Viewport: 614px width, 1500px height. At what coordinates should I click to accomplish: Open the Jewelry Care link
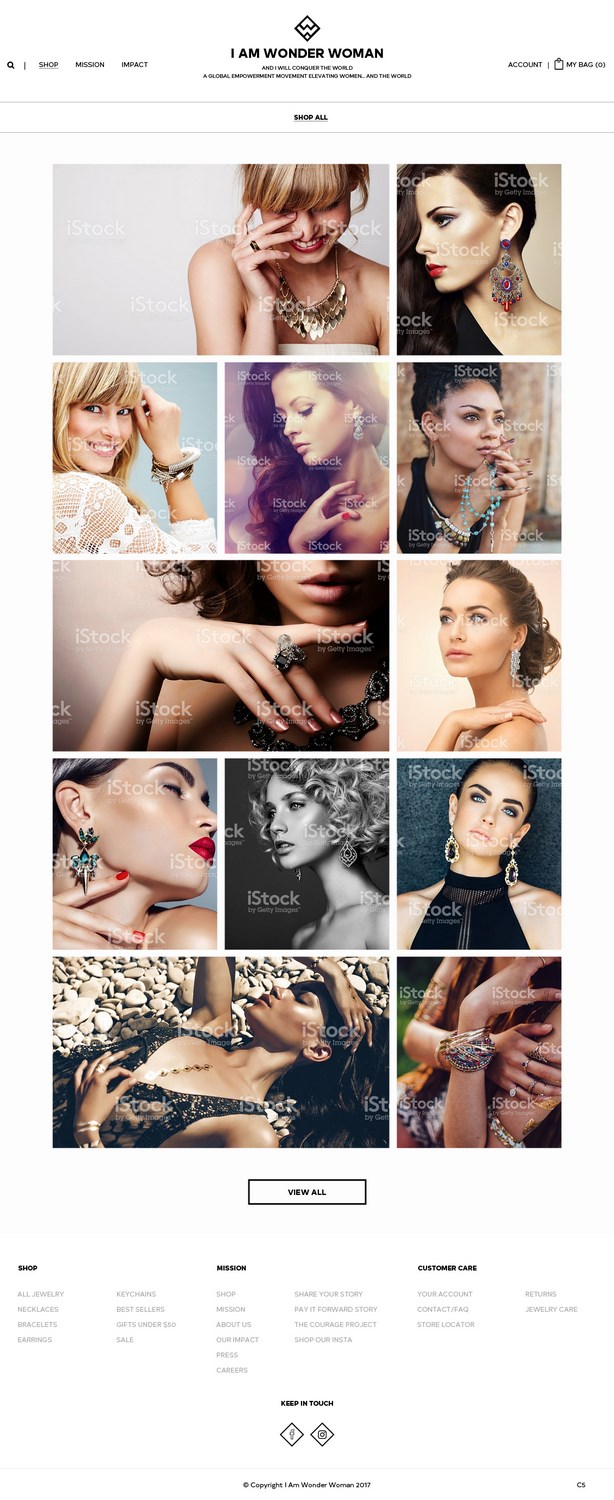(551, 1309)
